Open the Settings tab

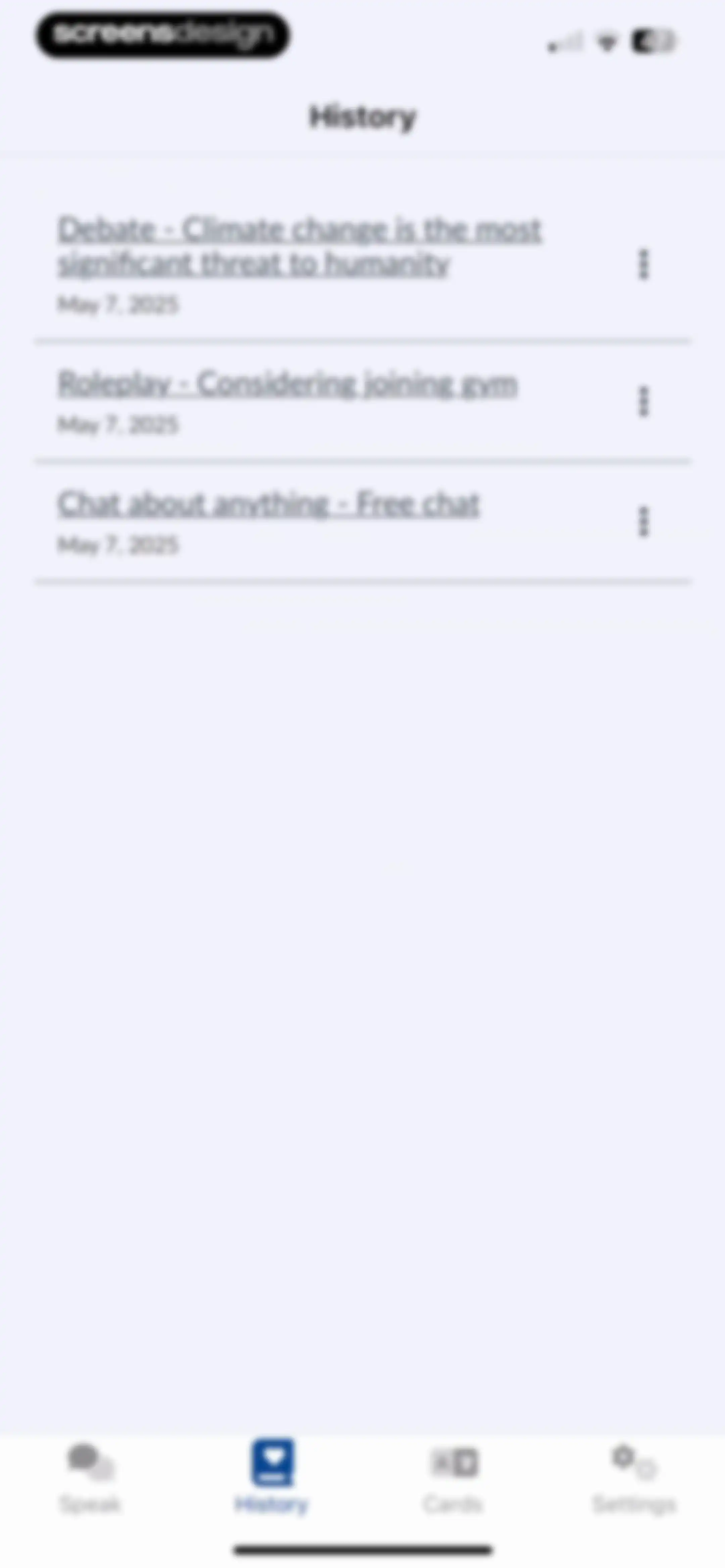tap(634, 1478)
